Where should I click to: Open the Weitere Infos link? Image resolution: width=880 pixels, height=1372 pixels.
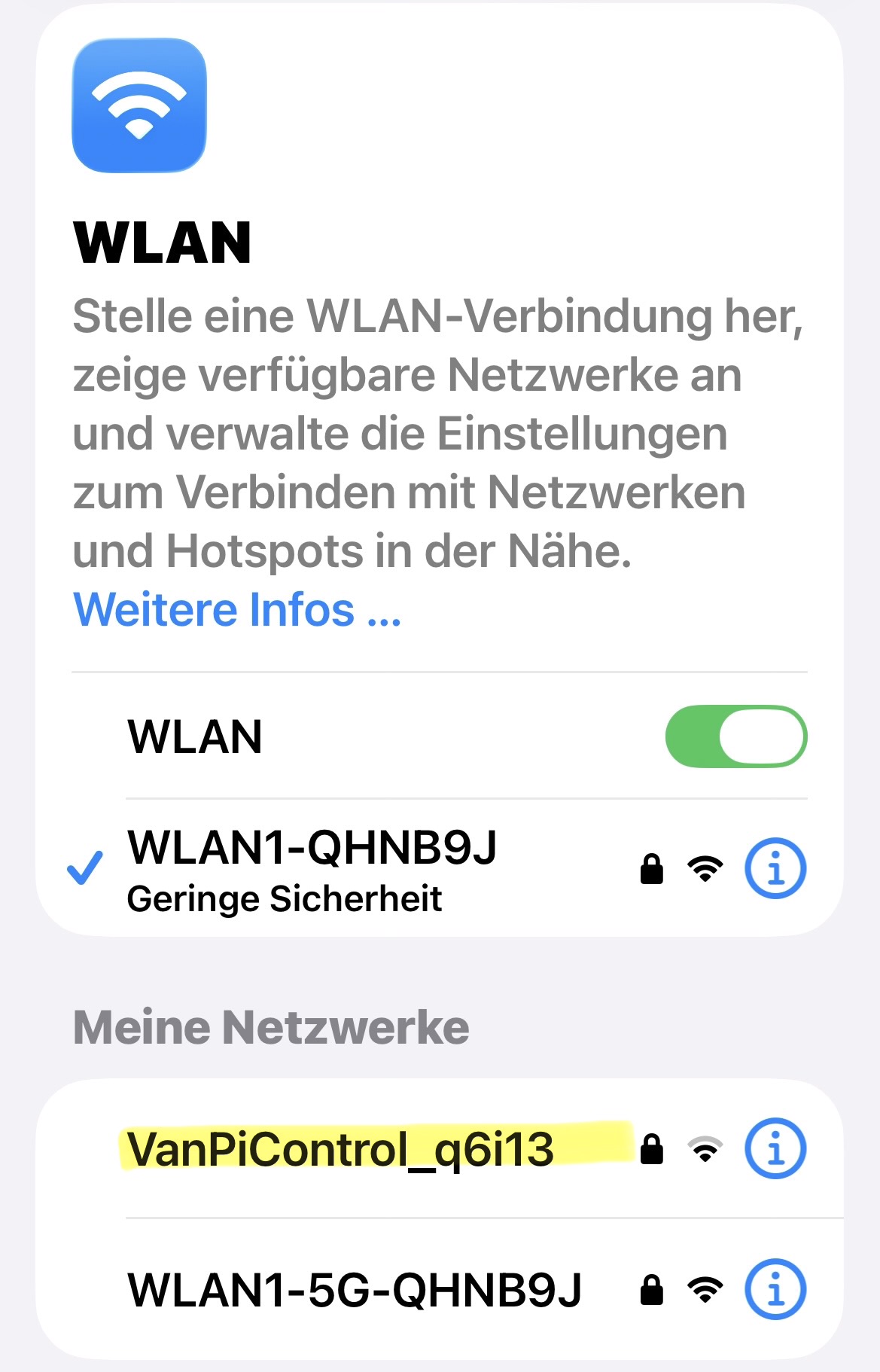click(237, 609)
